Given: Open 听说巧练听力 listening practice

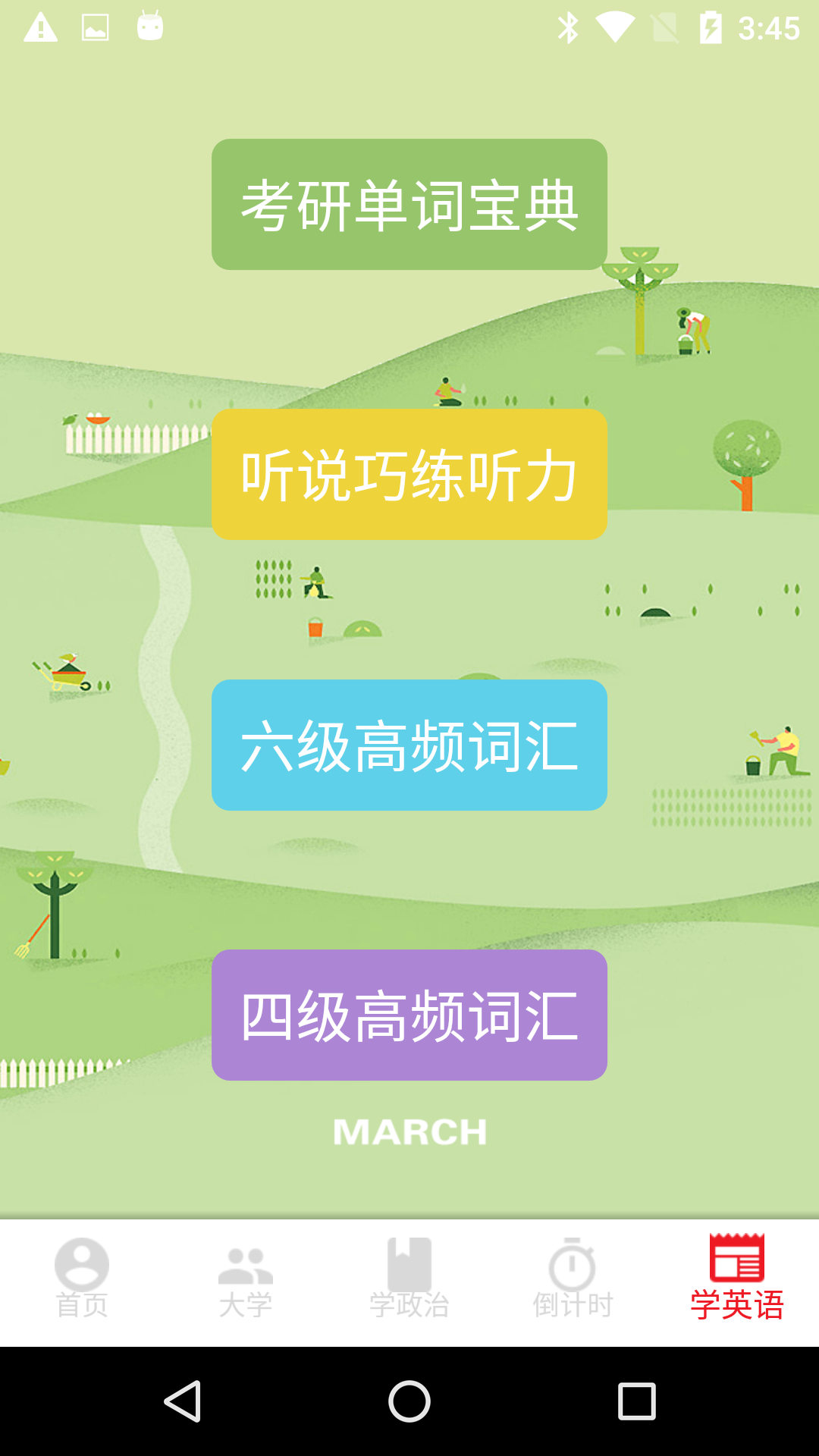Looking at the screenshot, I should coord(409,475).
